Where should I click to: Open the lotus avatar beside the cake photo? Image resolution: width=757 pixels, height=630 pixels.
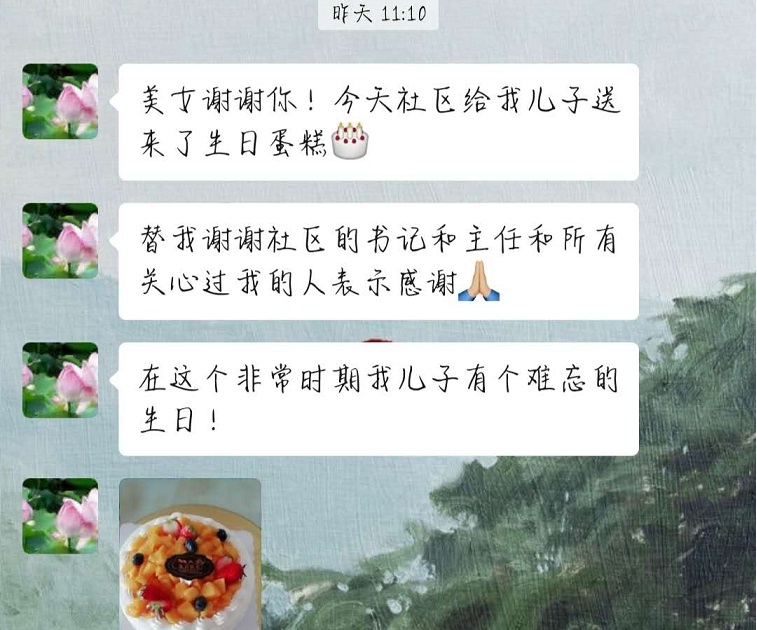(x=60, y=516)
